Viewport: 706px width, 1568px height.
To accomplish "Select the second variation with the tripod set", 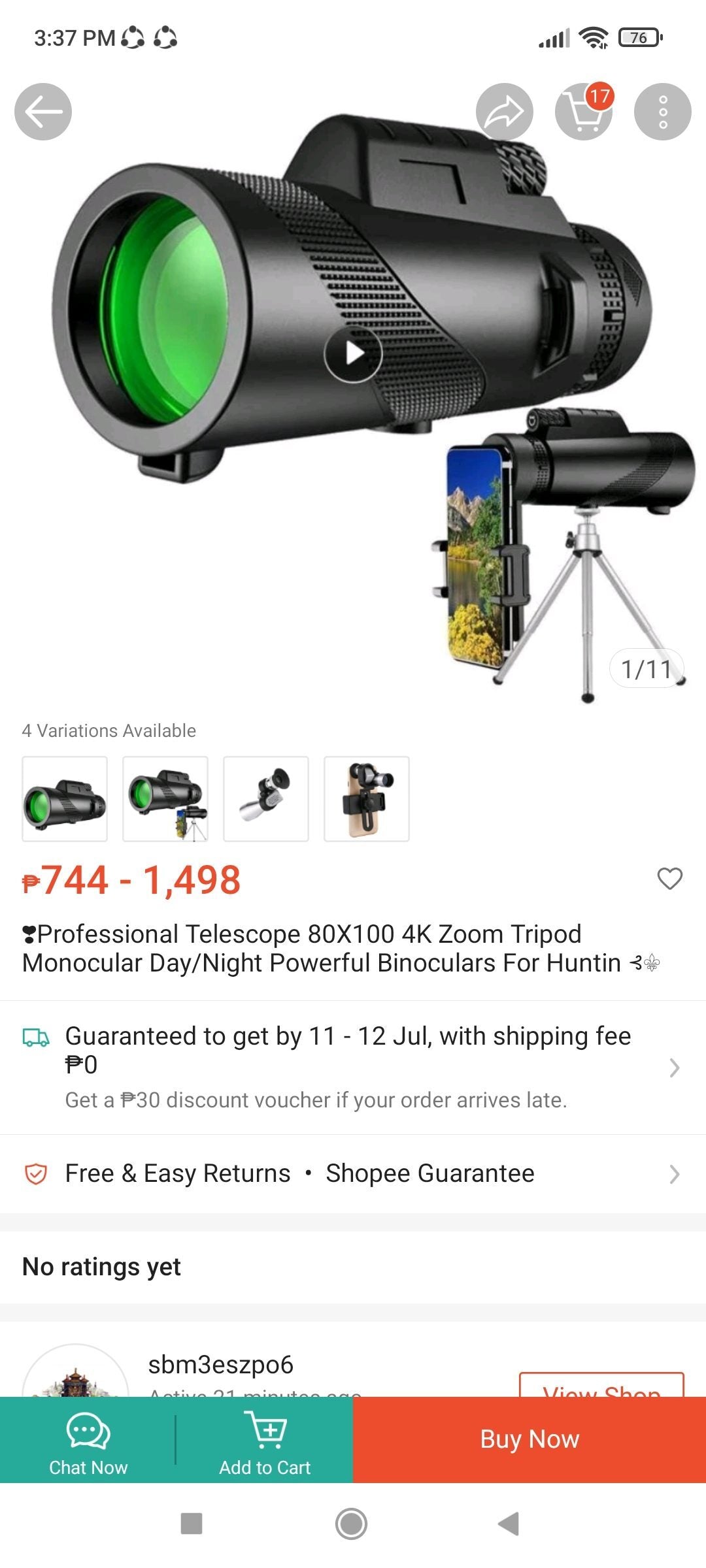I will point(165,798).
